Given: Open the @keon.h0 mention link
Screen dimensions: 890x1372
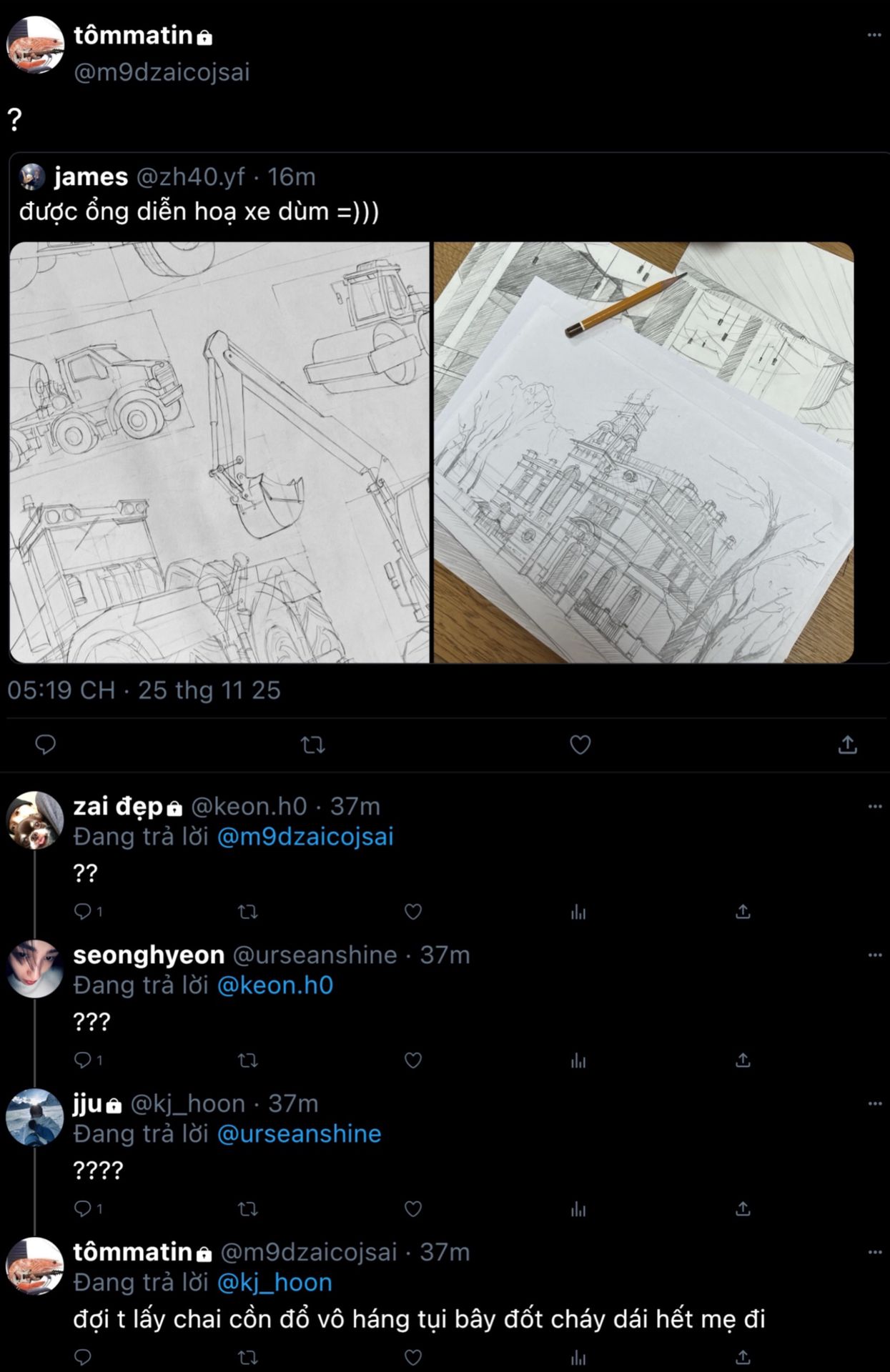Looking at the screenshot, I should [x=275, y=985].
